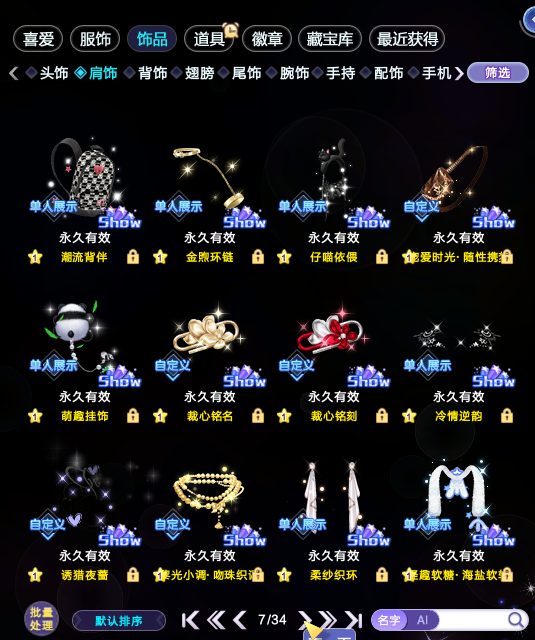Switch to the 道具 tab
This screenshot has height=640, width=535.
pos(209,39)
